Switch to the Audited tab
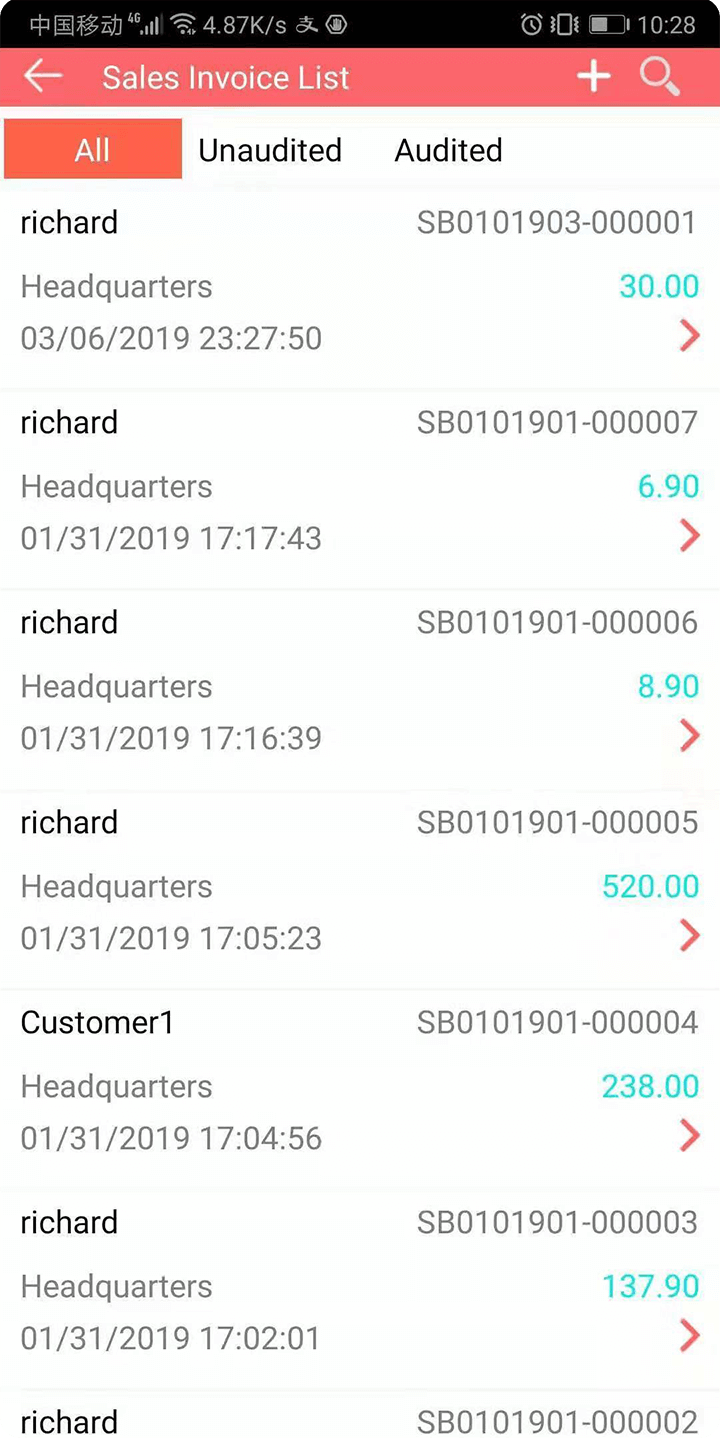This screenshot has height=1440, width=720. pyautogui.click(x=448, y=150)
